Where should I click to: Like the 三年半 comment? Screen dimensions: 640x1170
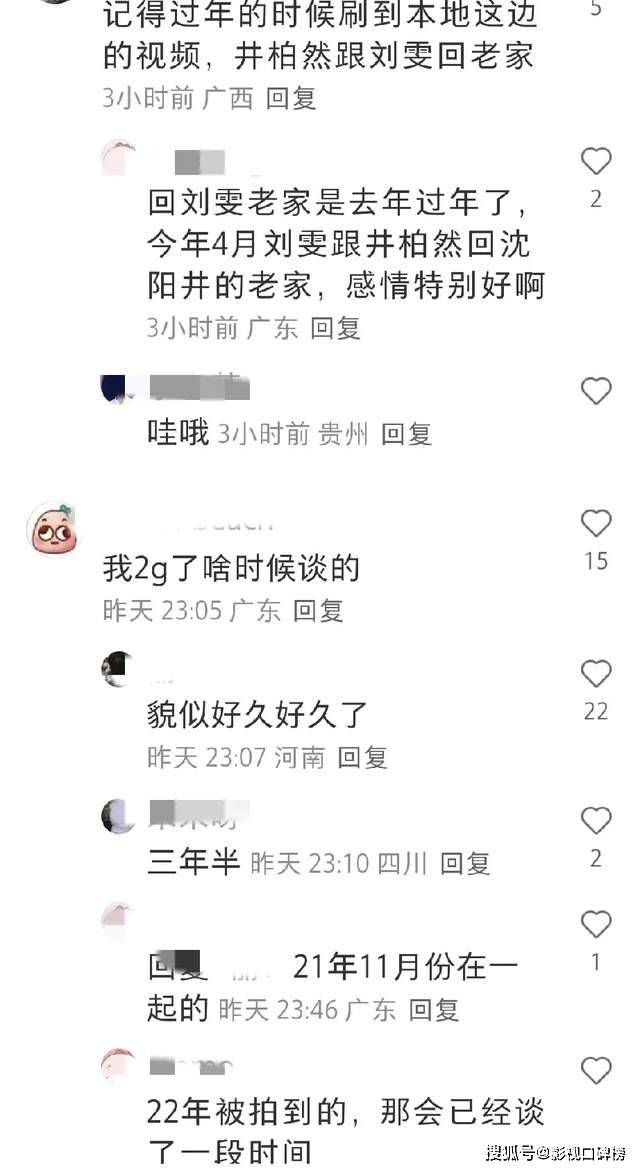pos(596,821)
